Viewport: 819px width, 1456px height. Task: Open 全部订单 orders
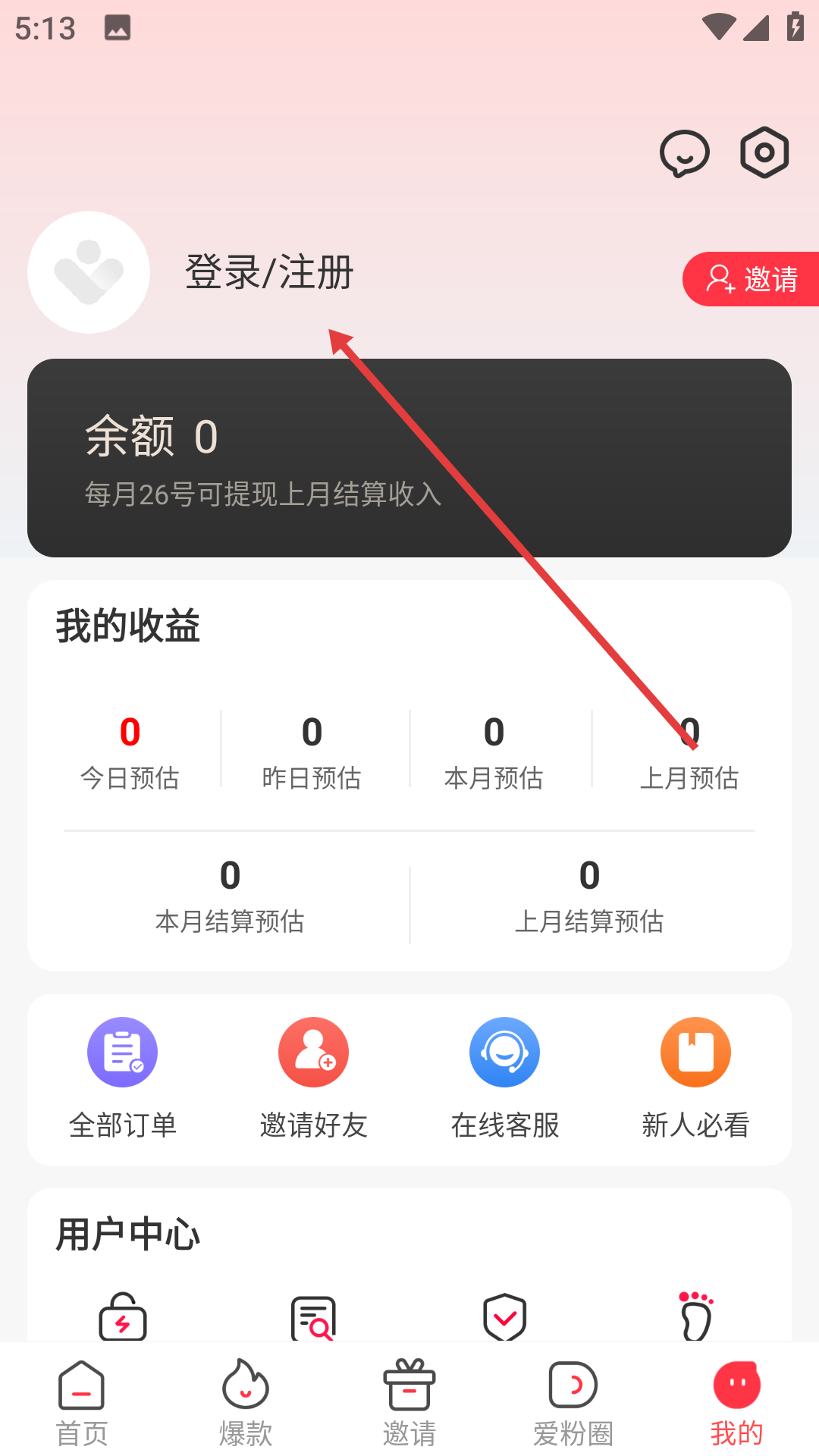coord(123,1078)
